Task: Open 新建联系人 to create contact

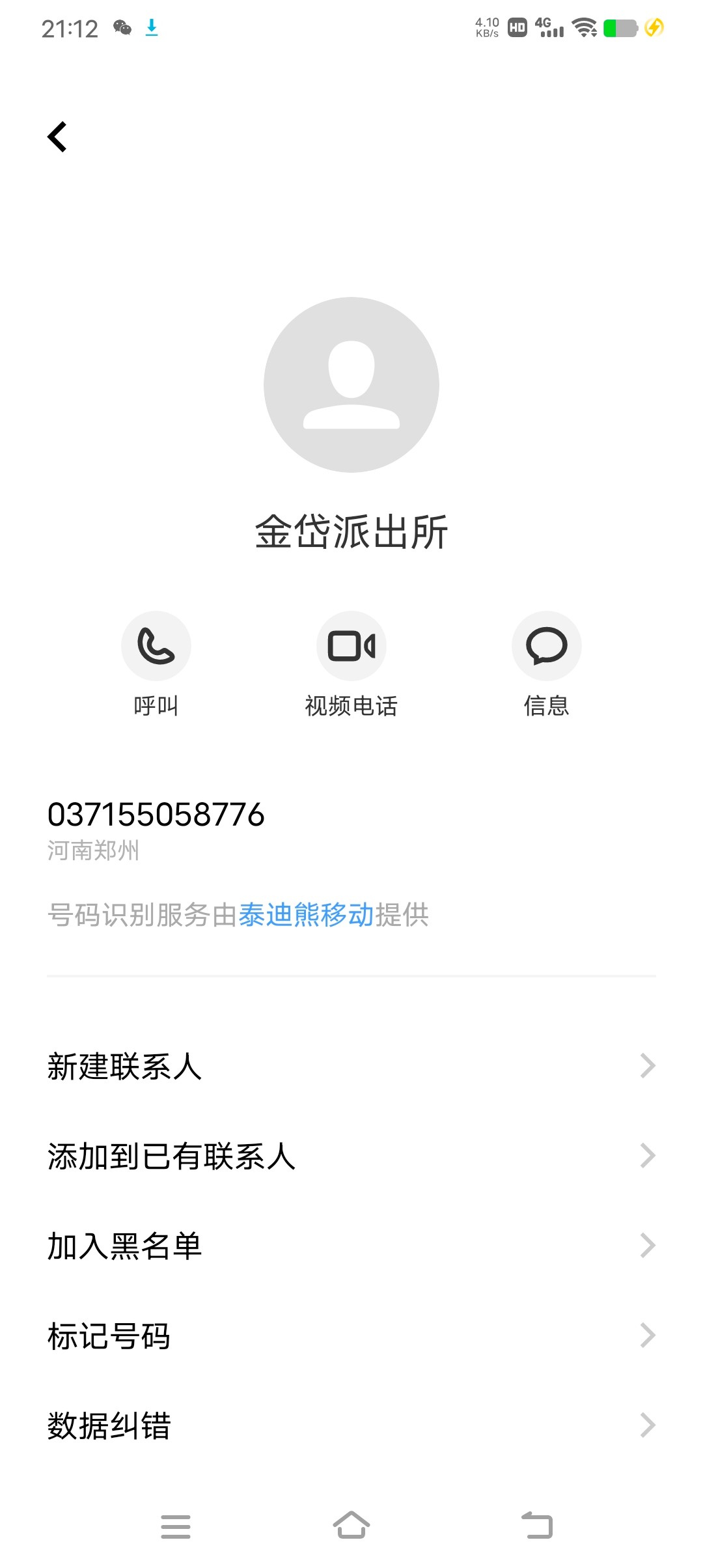Action: click(351, 1066)
